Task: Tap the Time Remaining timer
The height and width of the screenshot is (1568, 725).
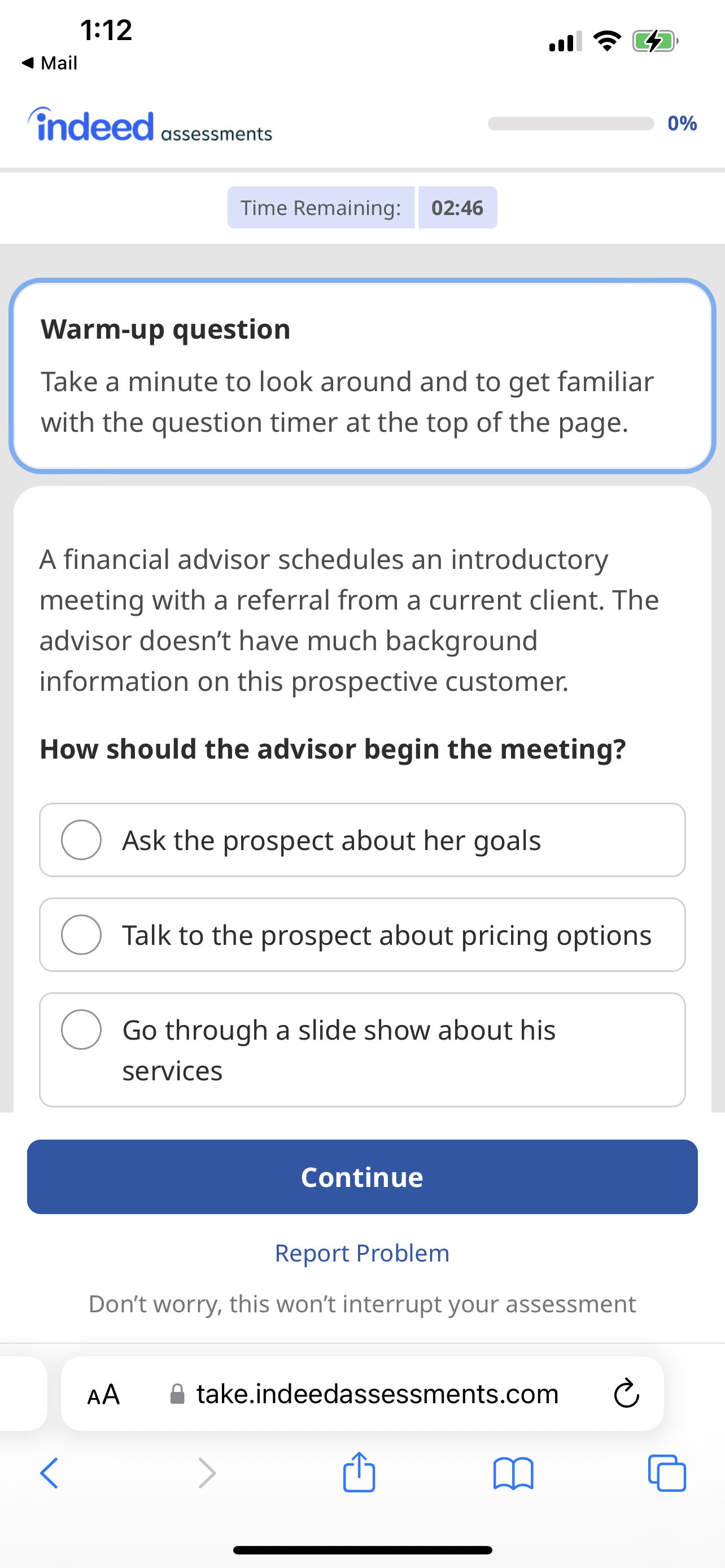Action: [x=321, y=207]
